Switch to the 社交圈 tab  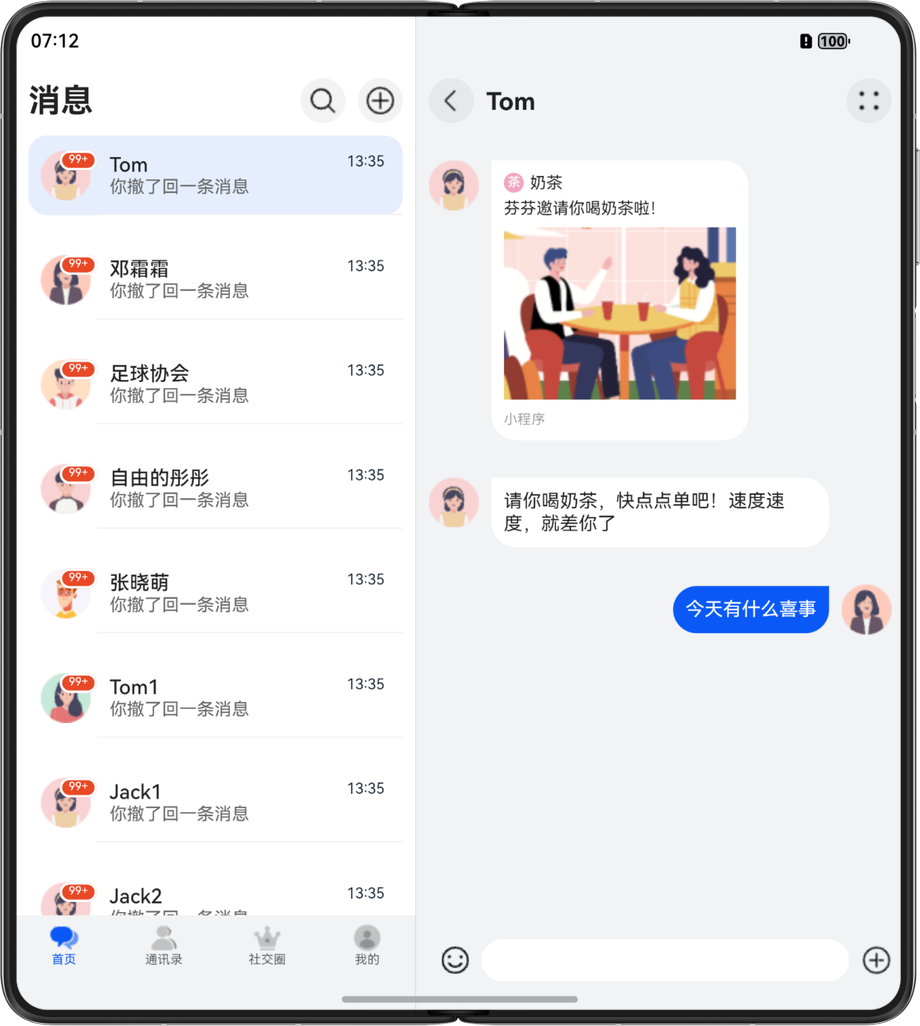(267, 945)
